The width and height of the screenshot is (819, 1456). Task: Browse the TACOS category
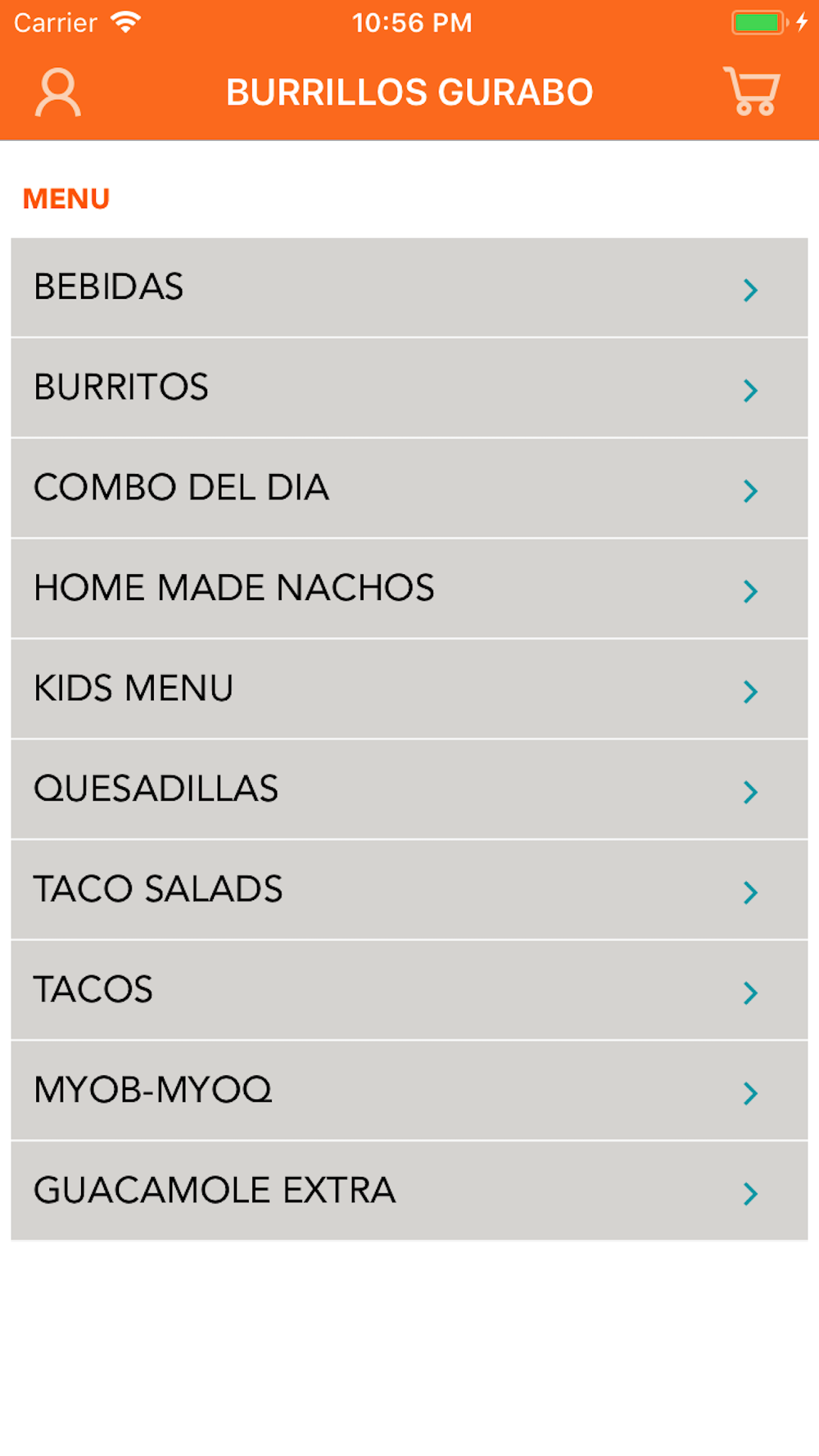click(x=409, y=991)
